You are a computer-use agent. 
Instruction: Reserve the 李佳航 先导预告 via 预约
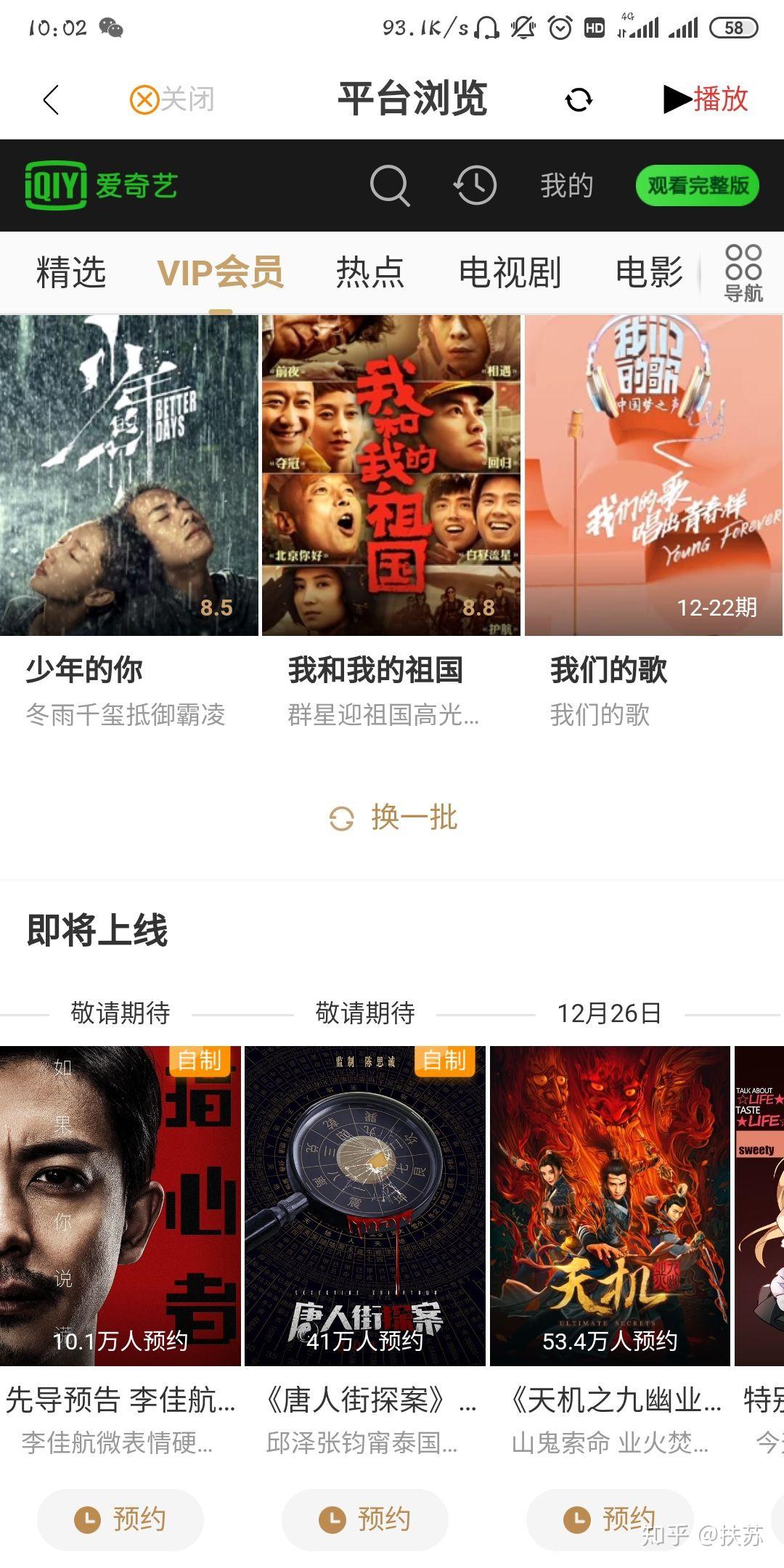(121, 1519)
